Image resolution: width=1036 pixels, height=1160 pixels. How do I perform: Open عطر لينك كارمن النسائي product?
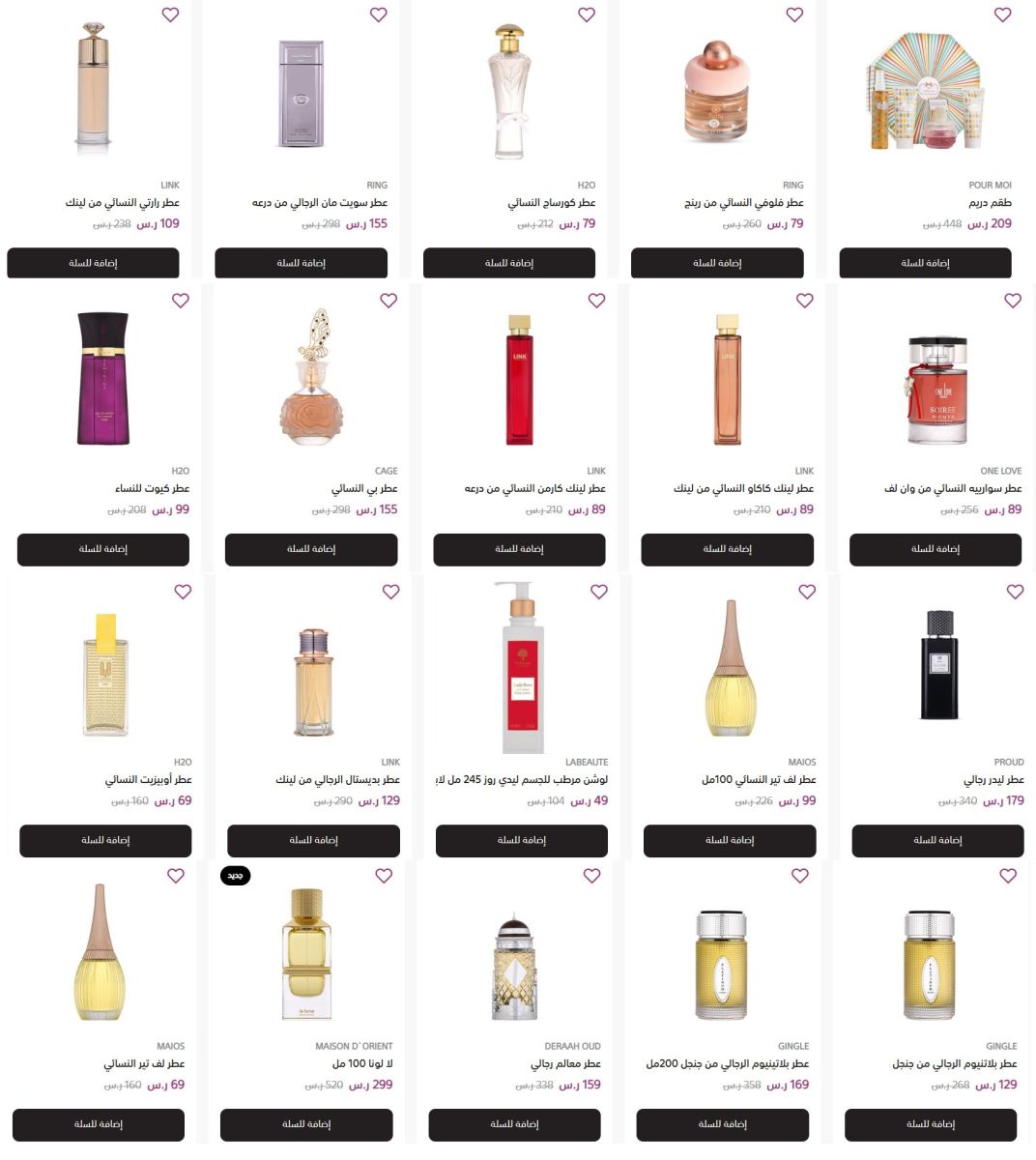[534, 489]
